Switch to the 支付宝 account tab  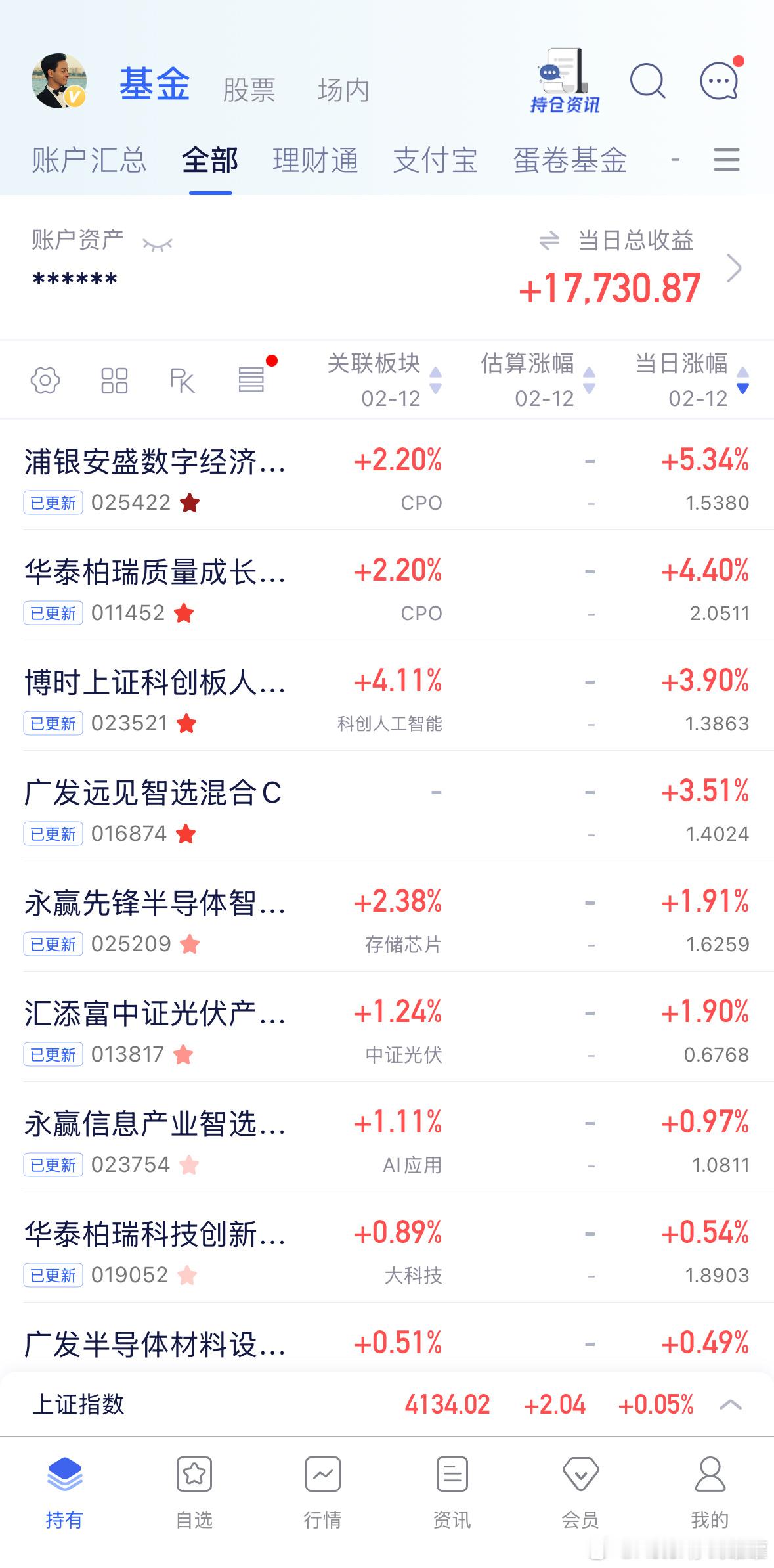[x=435, y=160]
